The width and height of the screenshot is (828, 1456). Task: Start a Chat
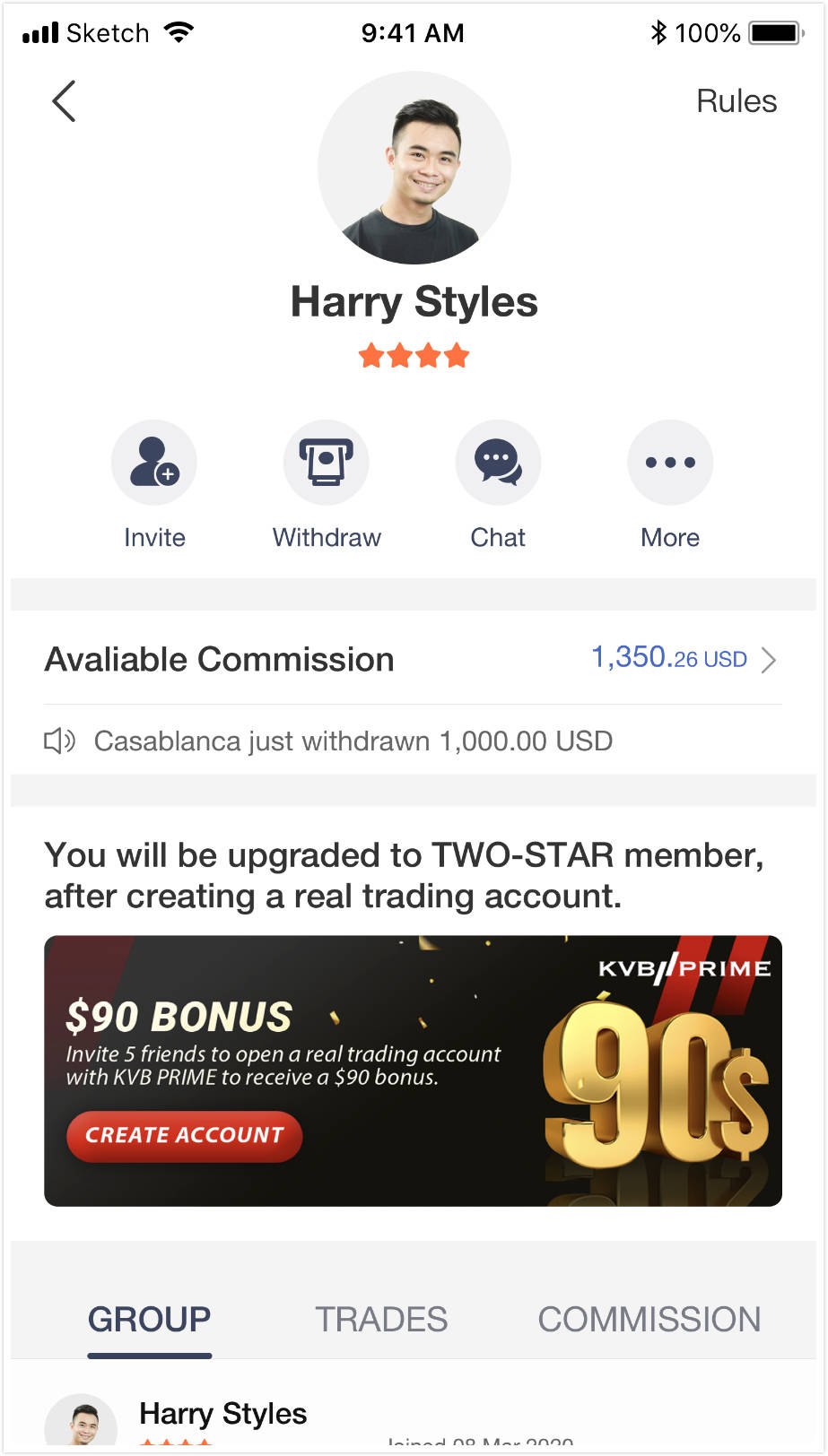click(498, 463)
